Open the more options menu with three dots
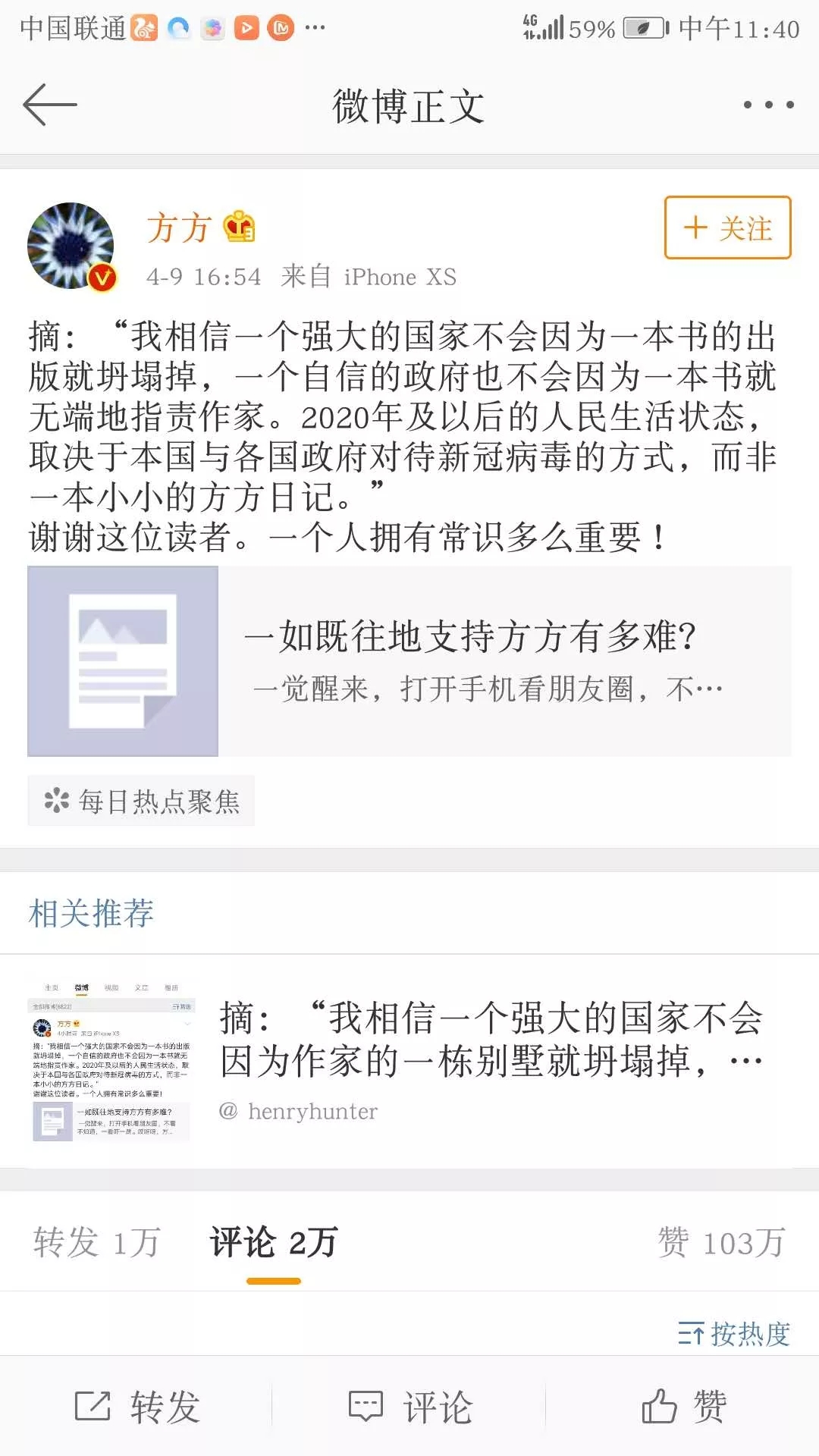819x1456 pixels. [768, 106]
